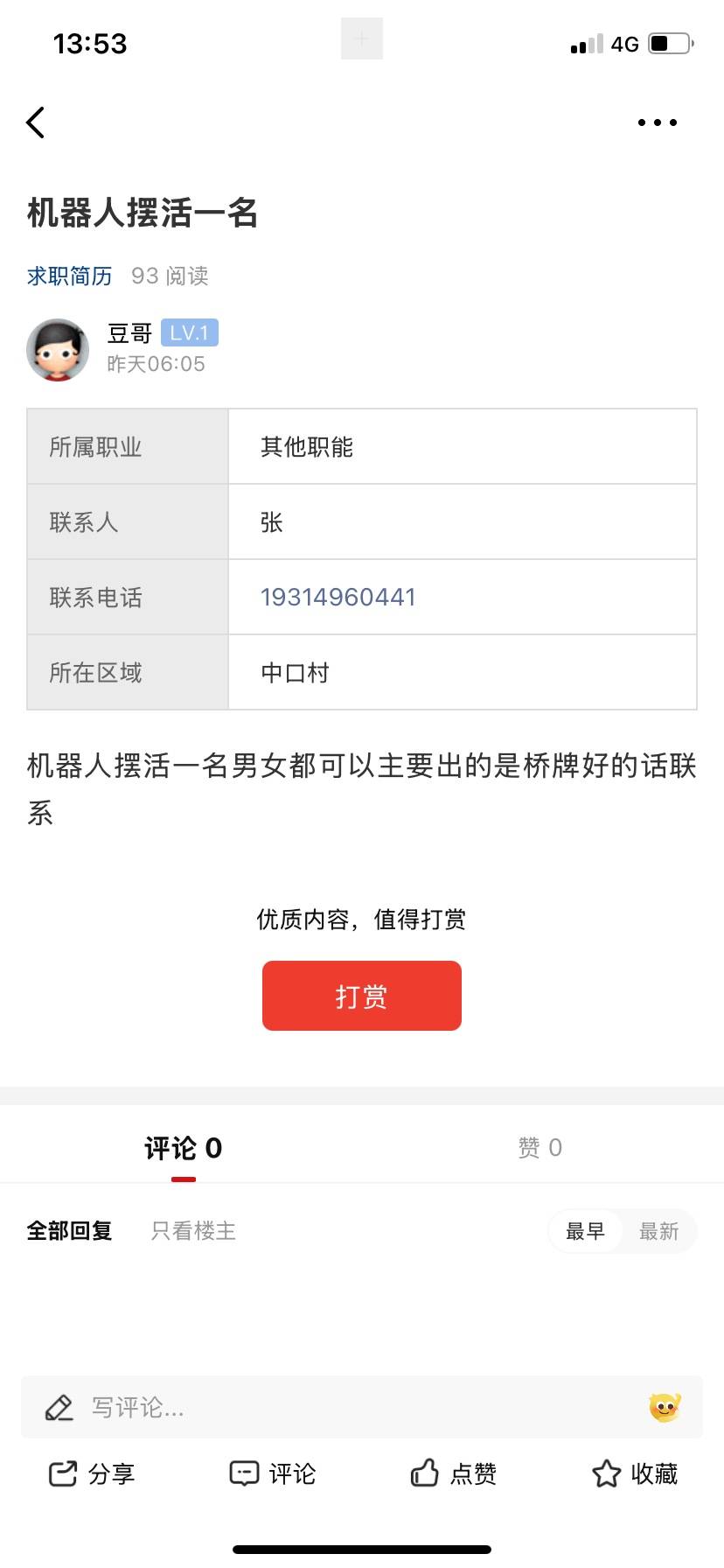This screenshot has height=1568, width=724.
Task: Filter with 只看楼主
Action: pyautogui.click(x=193, y=1231)
